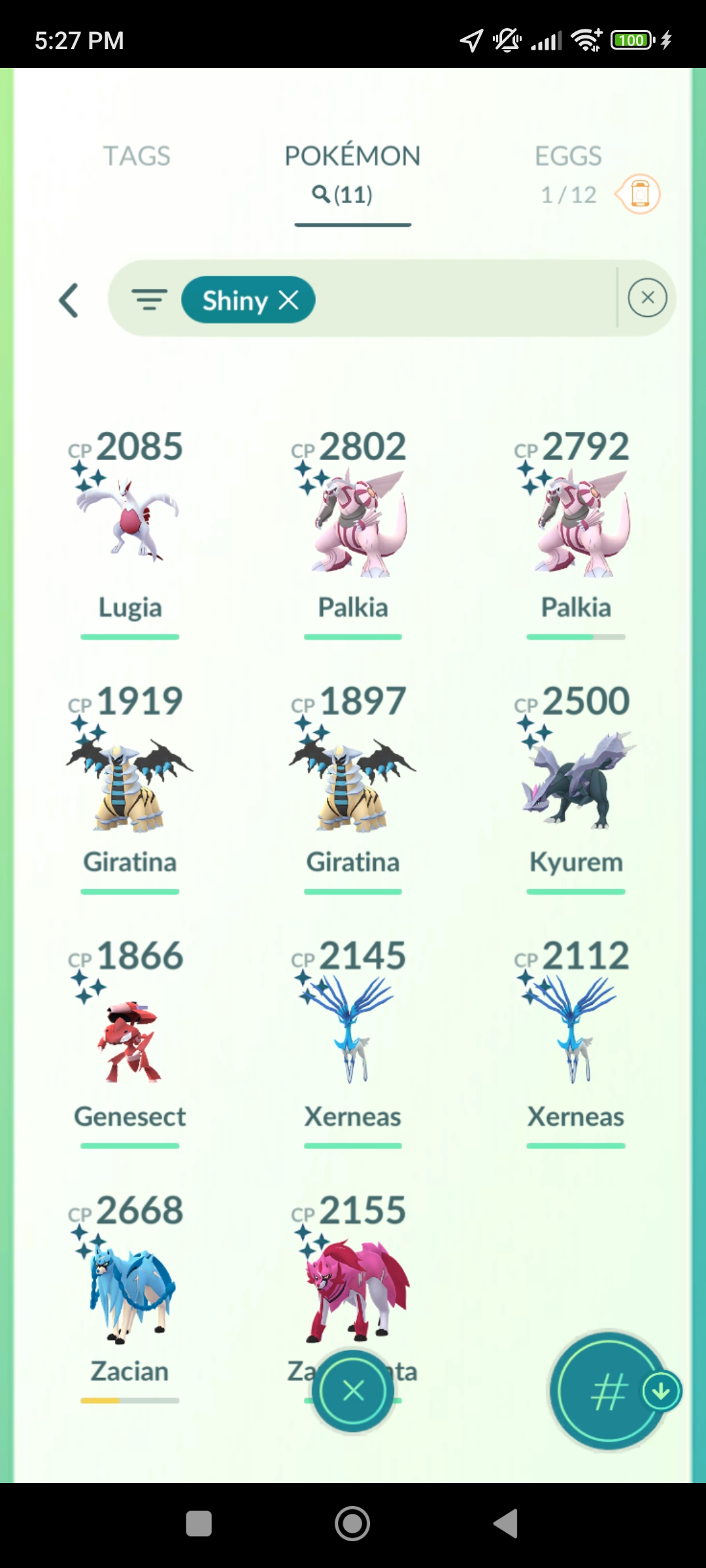The image size is (706, 1568).
Task: Close the Pokémon list
Action: (x=353, y=1390)
